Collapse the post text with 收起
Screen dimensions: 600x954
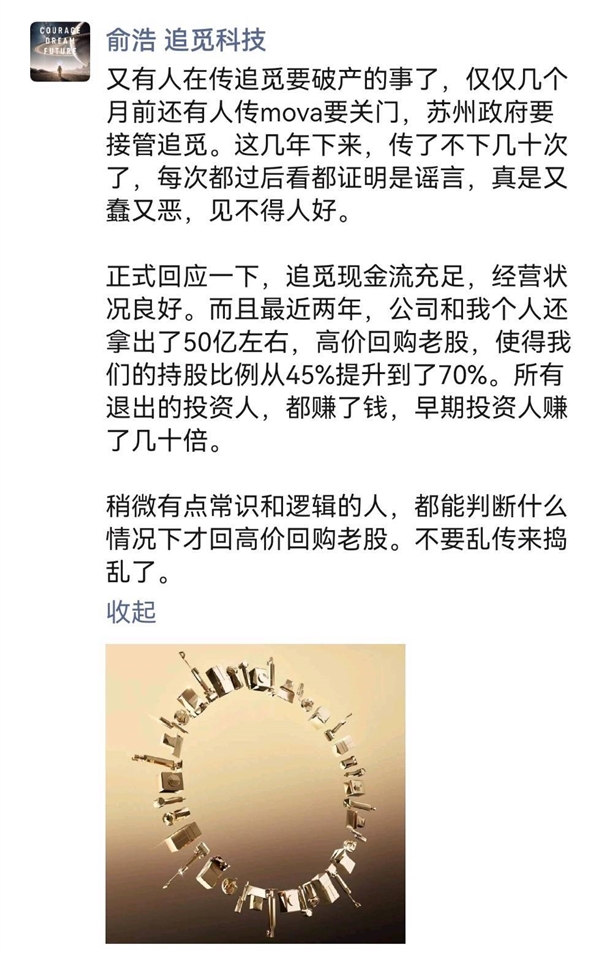[x=132, y=611]
